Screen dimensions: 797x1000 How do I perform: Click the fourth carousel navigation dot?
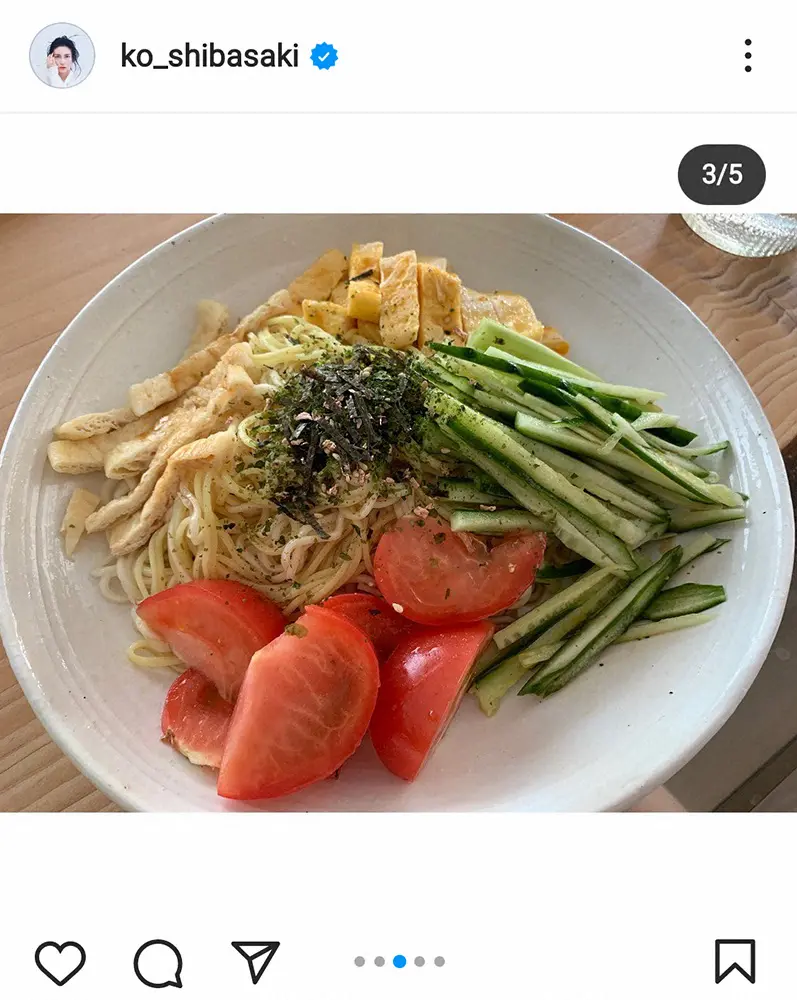(x=420, y=961)
